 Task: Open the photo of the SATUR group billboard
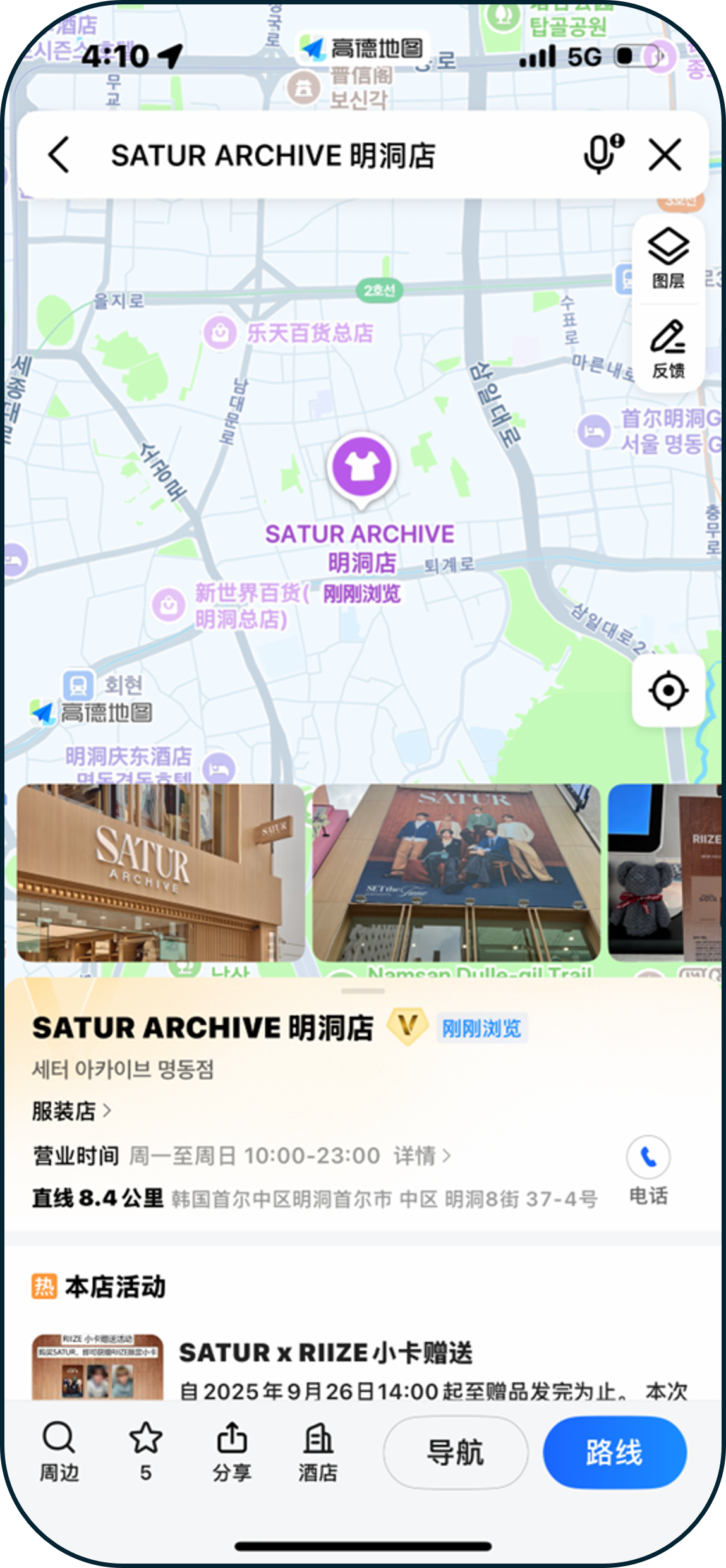click(456, 872)
